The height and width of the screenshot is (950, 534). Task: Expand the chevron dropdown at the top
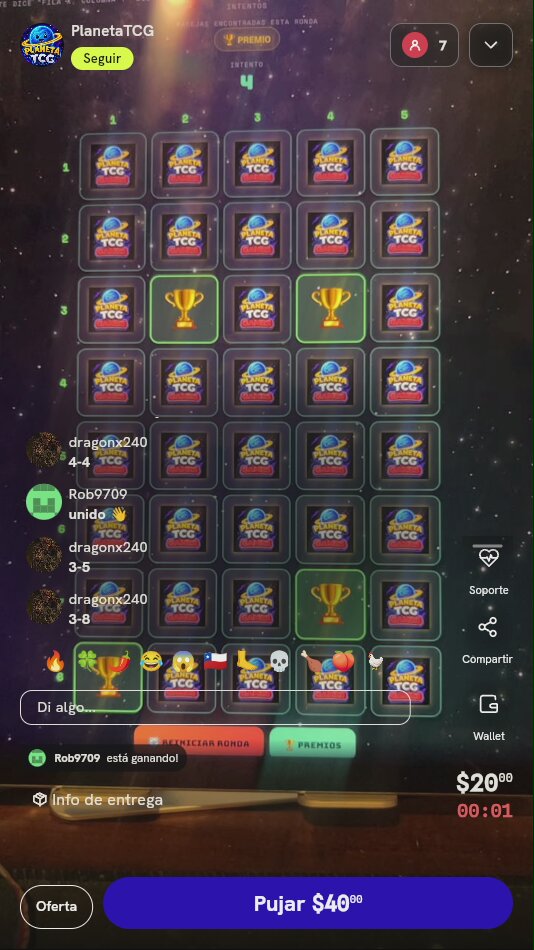point(491,45)
